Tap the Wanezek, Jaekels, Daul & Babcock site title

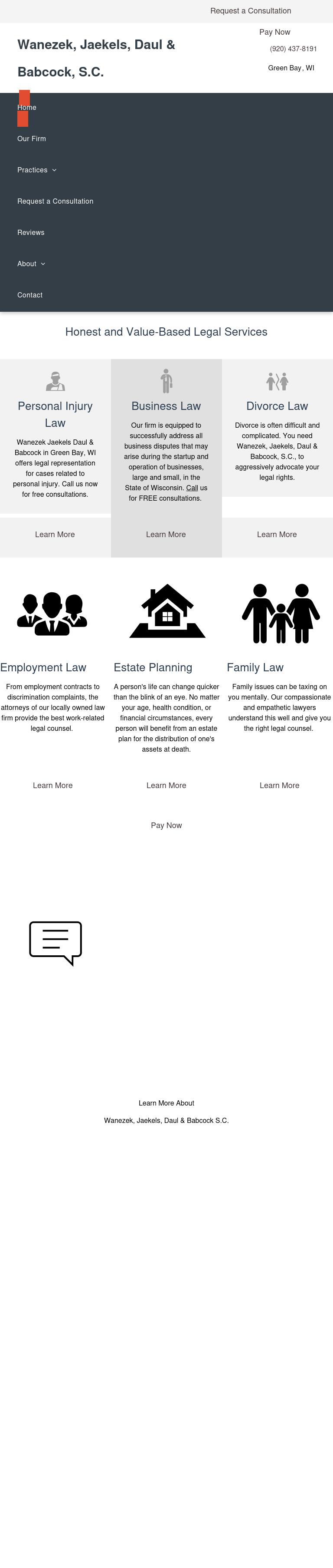pyautogui.click(x=96, y=58)
